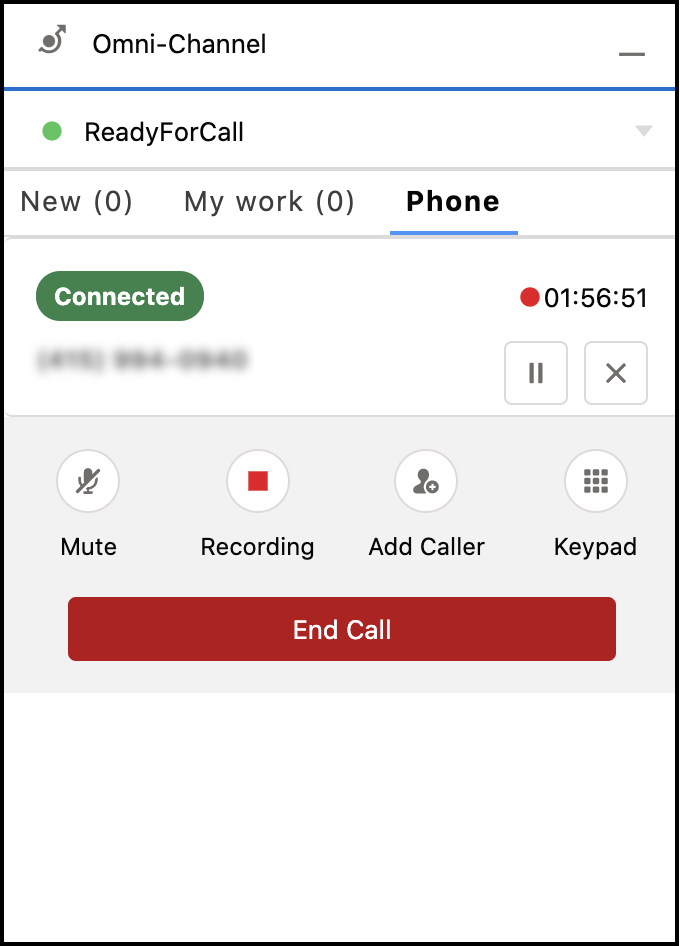This screenshot has height=946, width=680.
Task: Mute the microphone
Action: pyautogui.click(x=88, y=481)
